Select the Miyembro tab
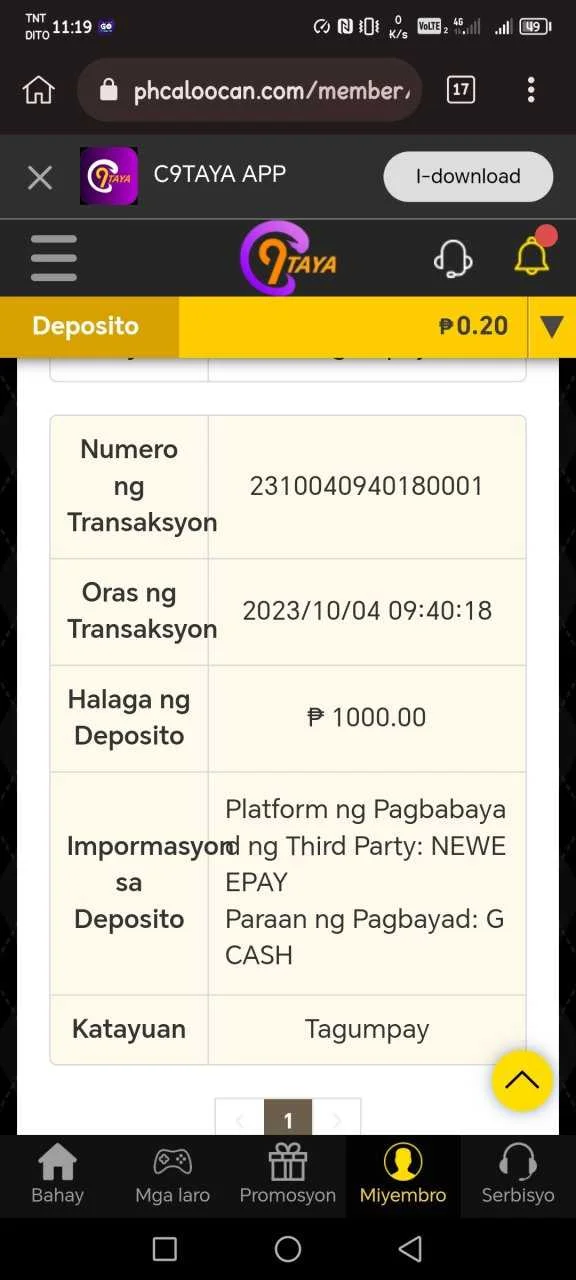576x1280 pixels. 403,1175
